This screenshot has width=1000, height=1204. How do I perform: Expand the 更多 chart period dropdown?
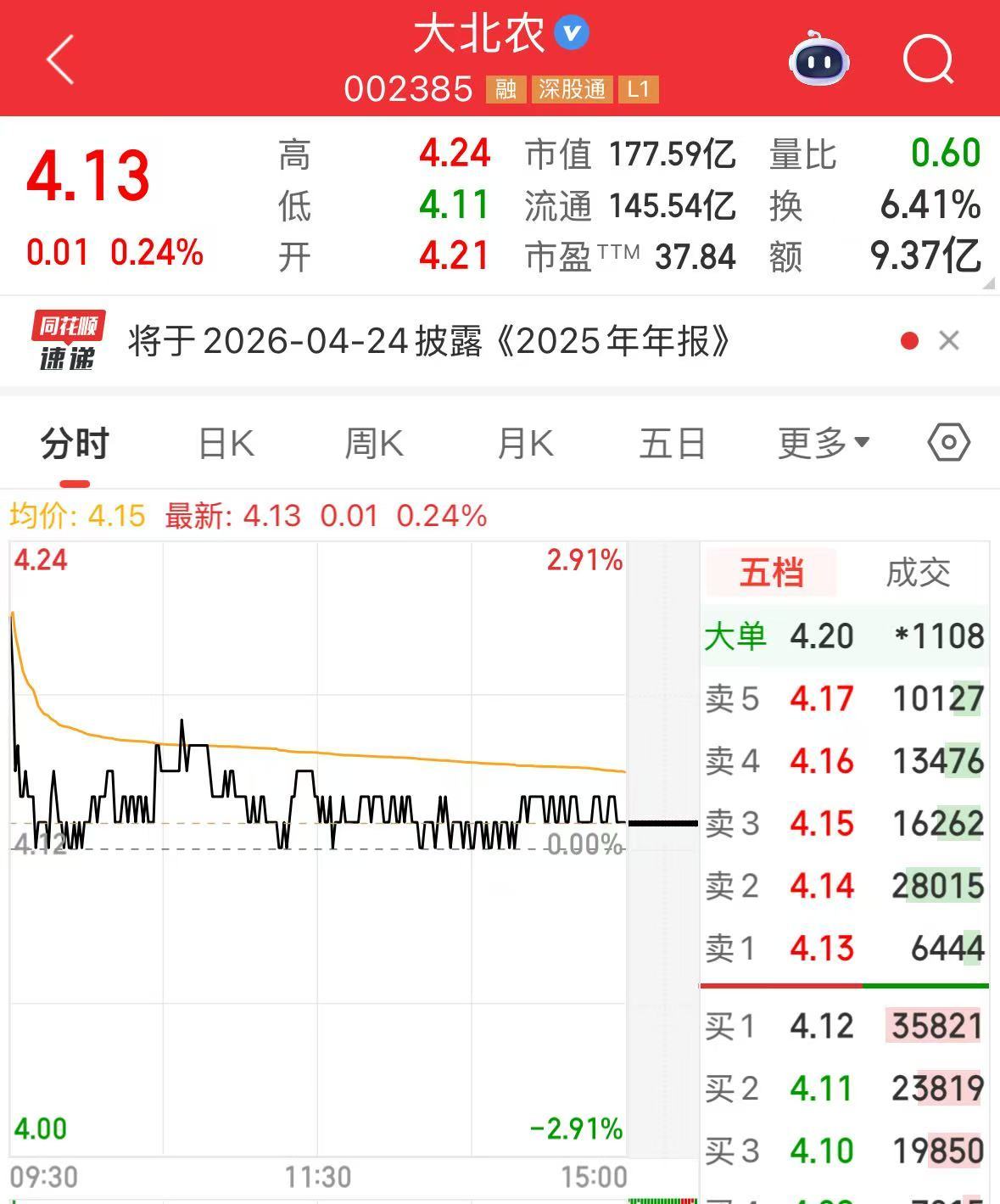824,444
